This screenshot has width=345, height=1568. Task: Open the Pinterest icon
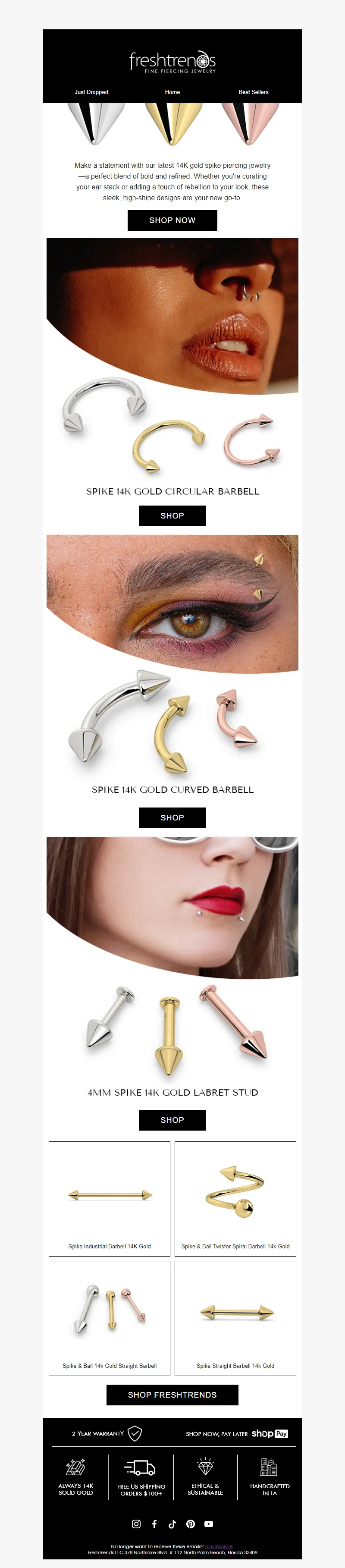pyautogui.click(x=191, y=1524)
